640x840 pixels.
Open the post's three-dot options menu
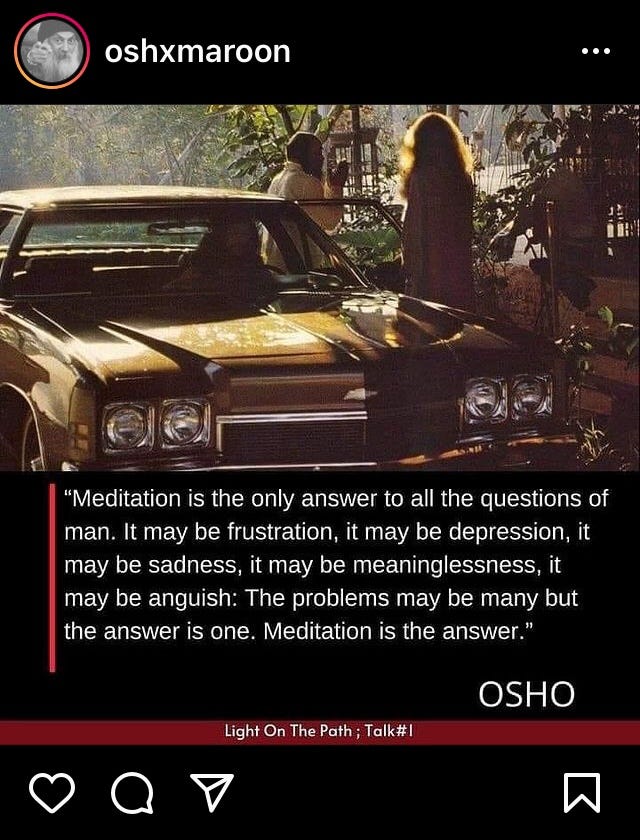click(596, 51)
